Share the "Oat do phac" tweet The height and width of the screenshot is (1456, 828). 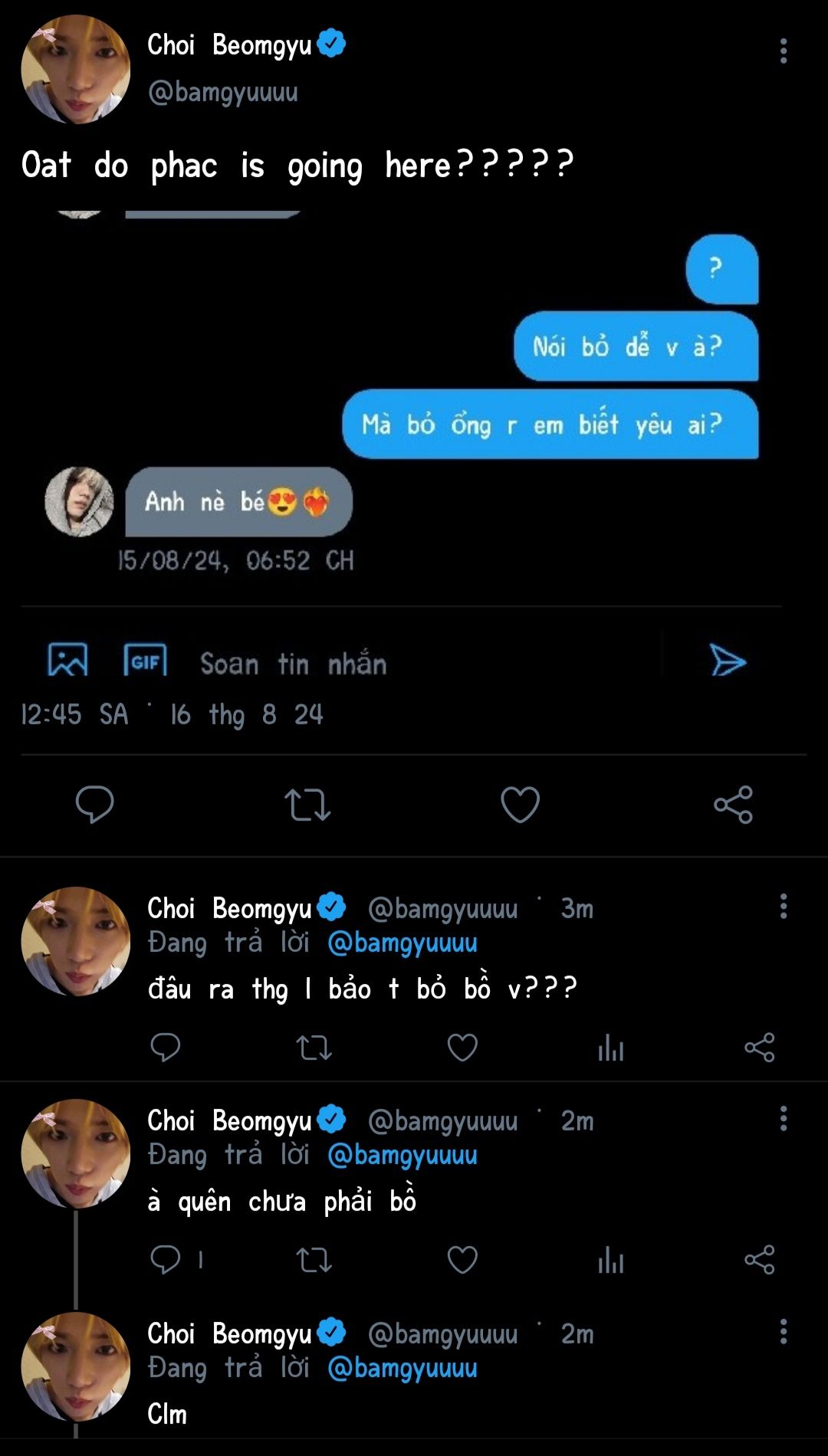[x=733, y=805]
